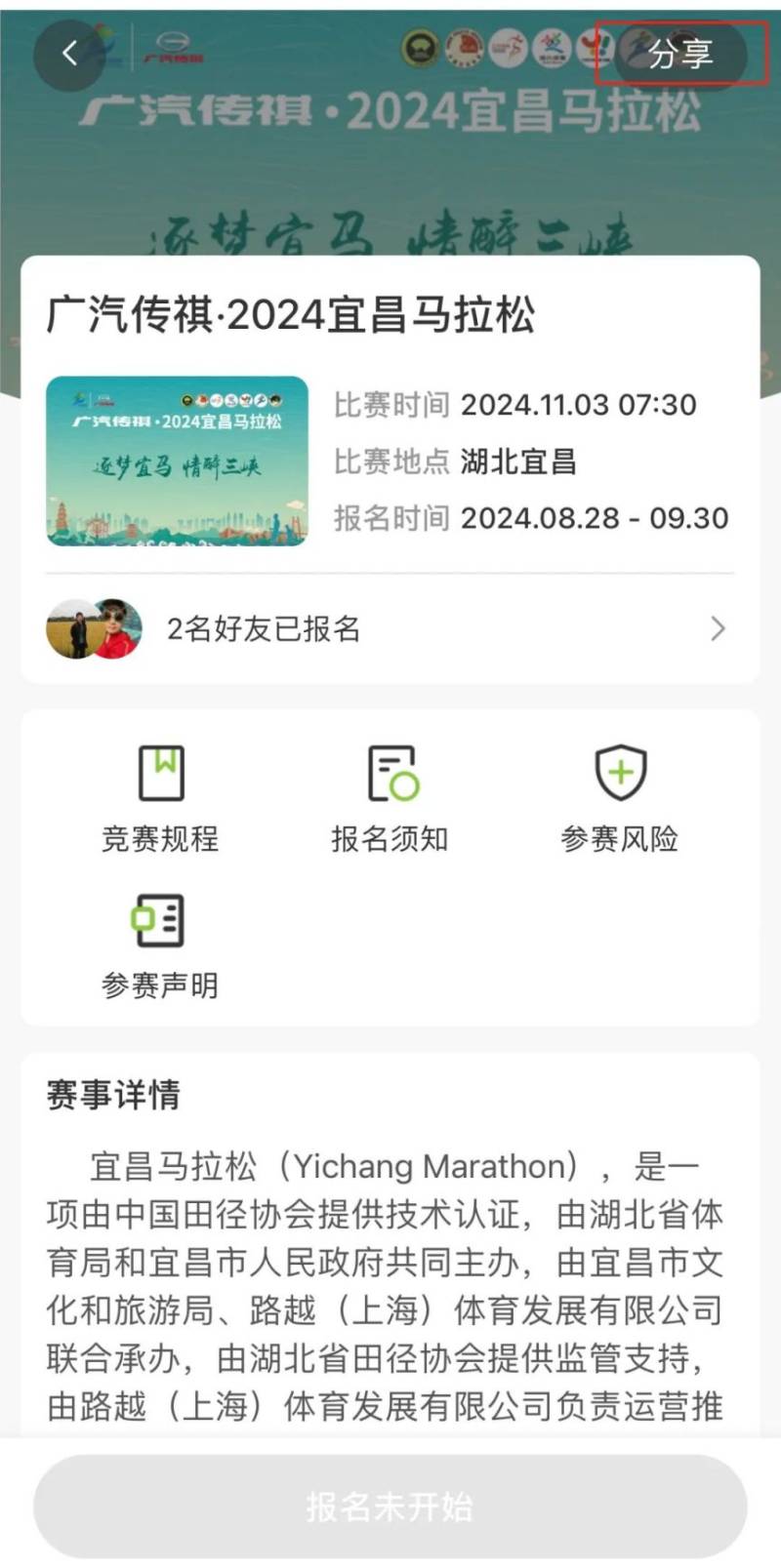Click the yellow circular sponsor badge
Viewport: 781px width, 1568px height.
[x=420, y=47]
